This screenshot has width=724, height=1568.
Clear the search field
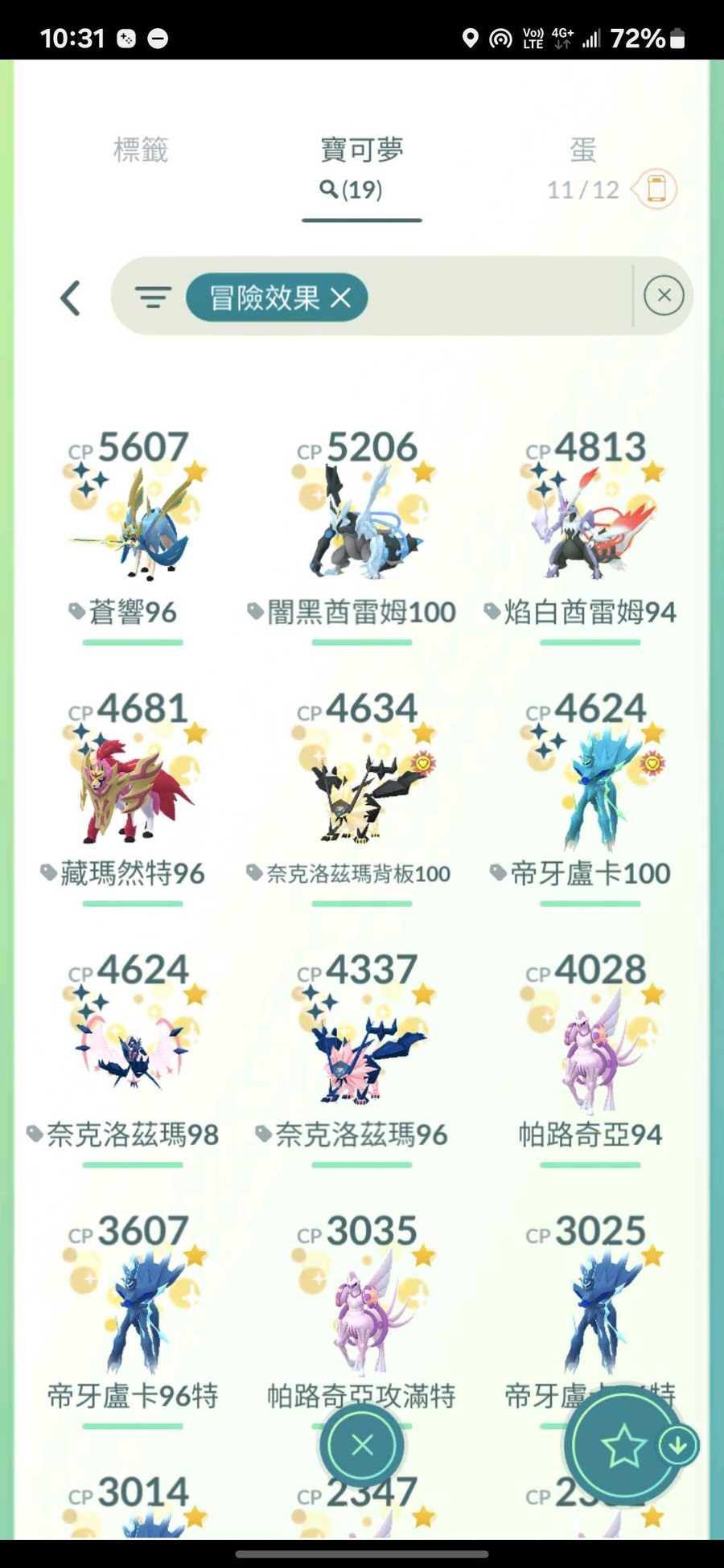[664, 296]
